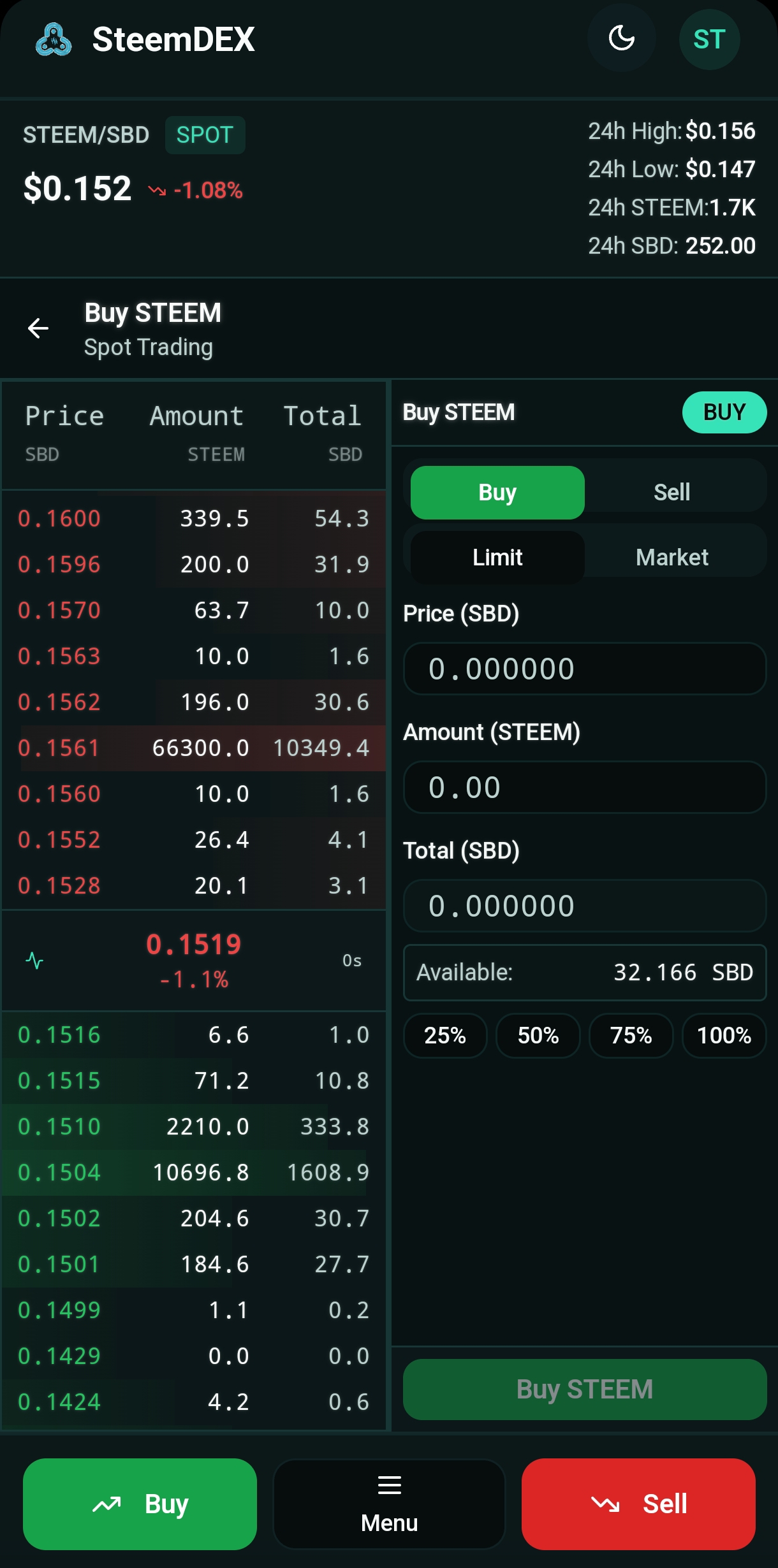
Task: Select the Market order type
Action: (672, 557)
